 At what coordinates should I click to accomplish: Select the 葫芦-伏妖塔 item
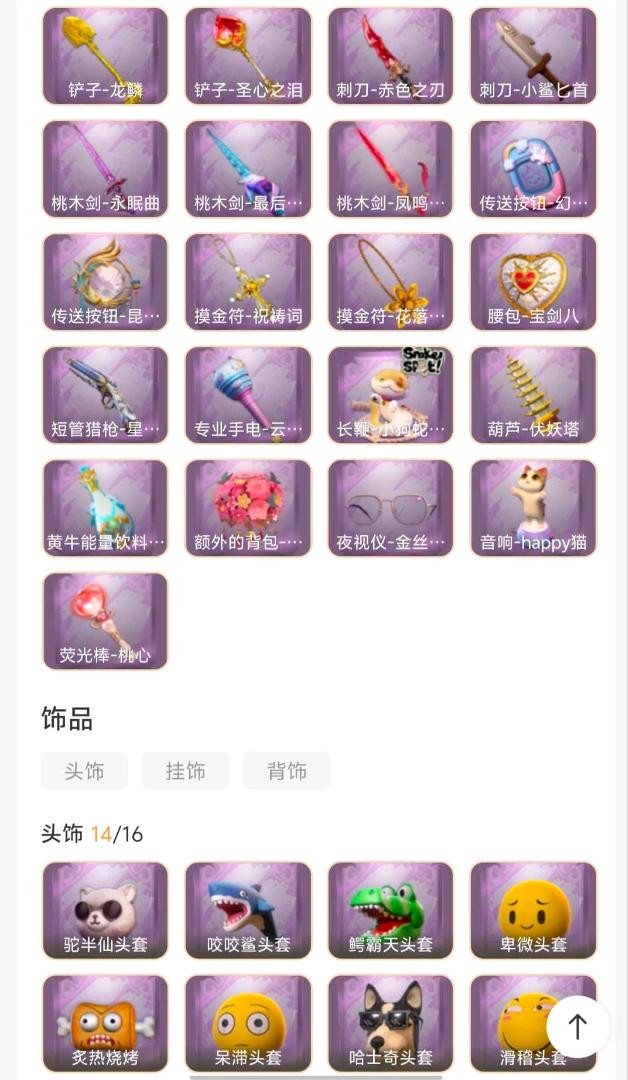[533, 395]
